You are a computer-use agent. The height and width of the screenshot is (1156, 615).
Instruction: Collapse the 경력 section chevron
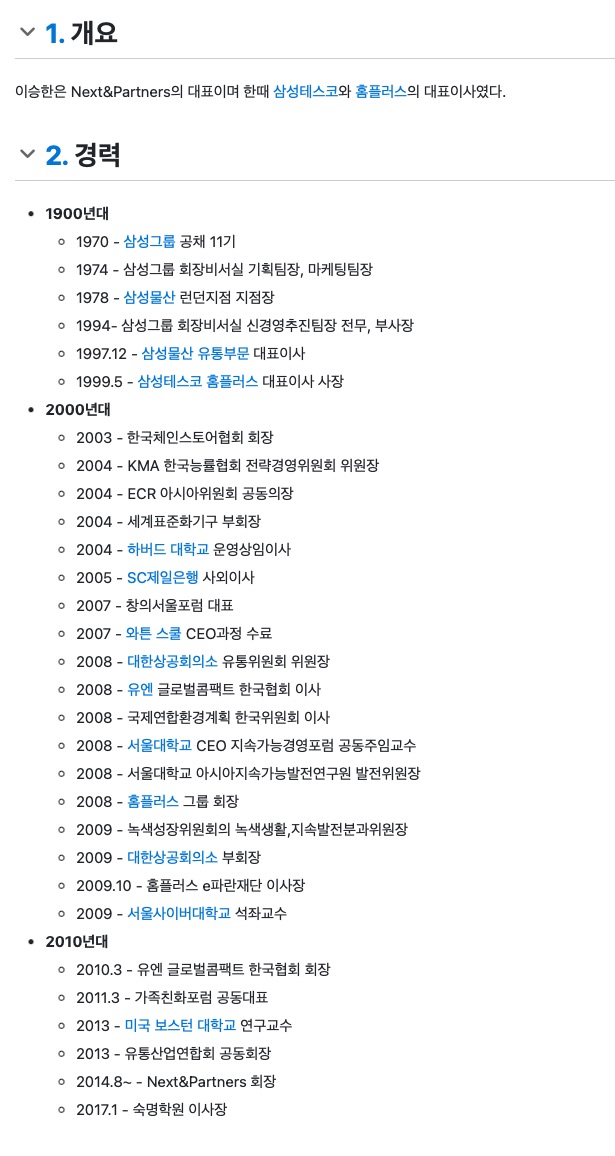click(27, 154)
